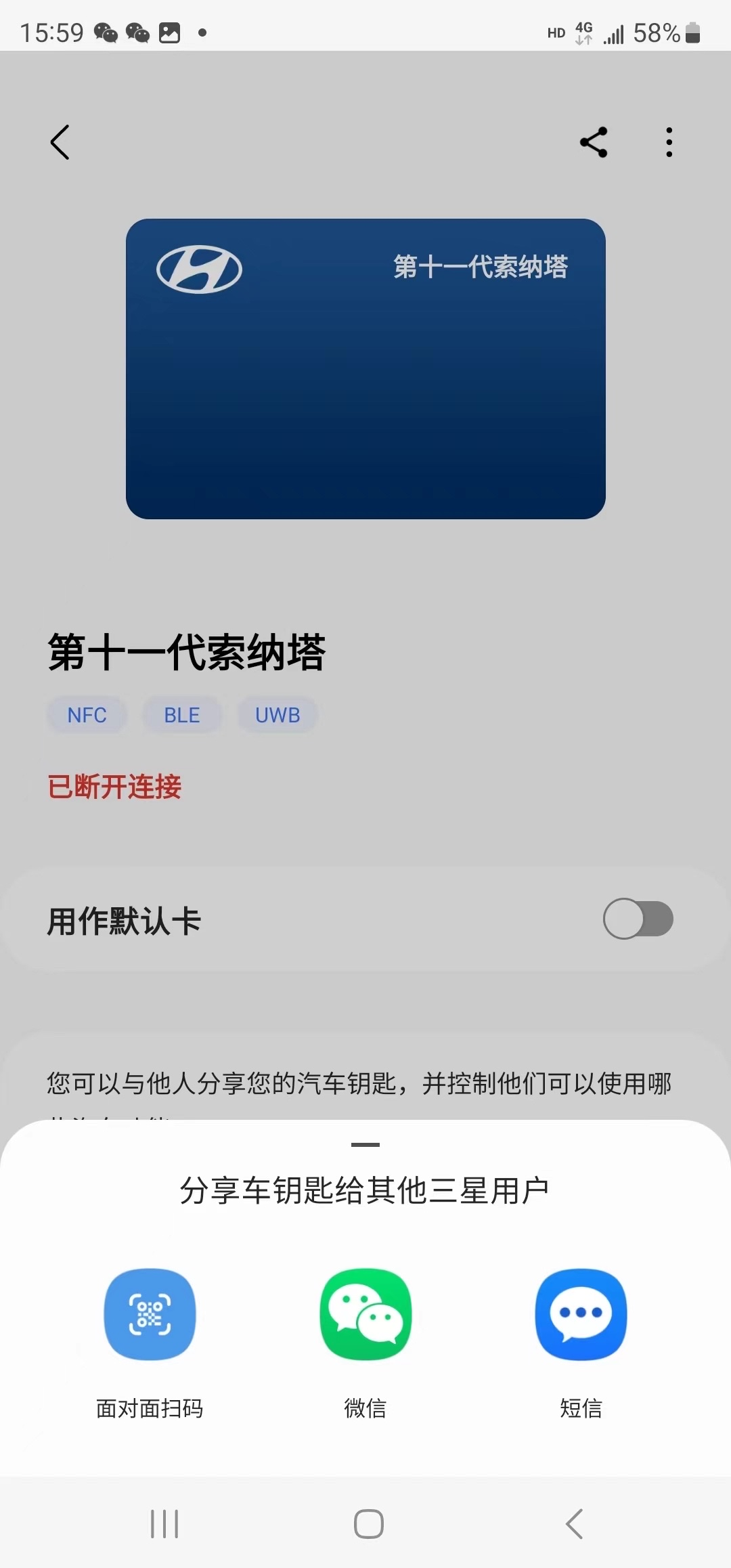Viewport: 731px width, 1568px height.
Task: Tap the battery indicator showing 58%
Action: click(x=655, y=32)
